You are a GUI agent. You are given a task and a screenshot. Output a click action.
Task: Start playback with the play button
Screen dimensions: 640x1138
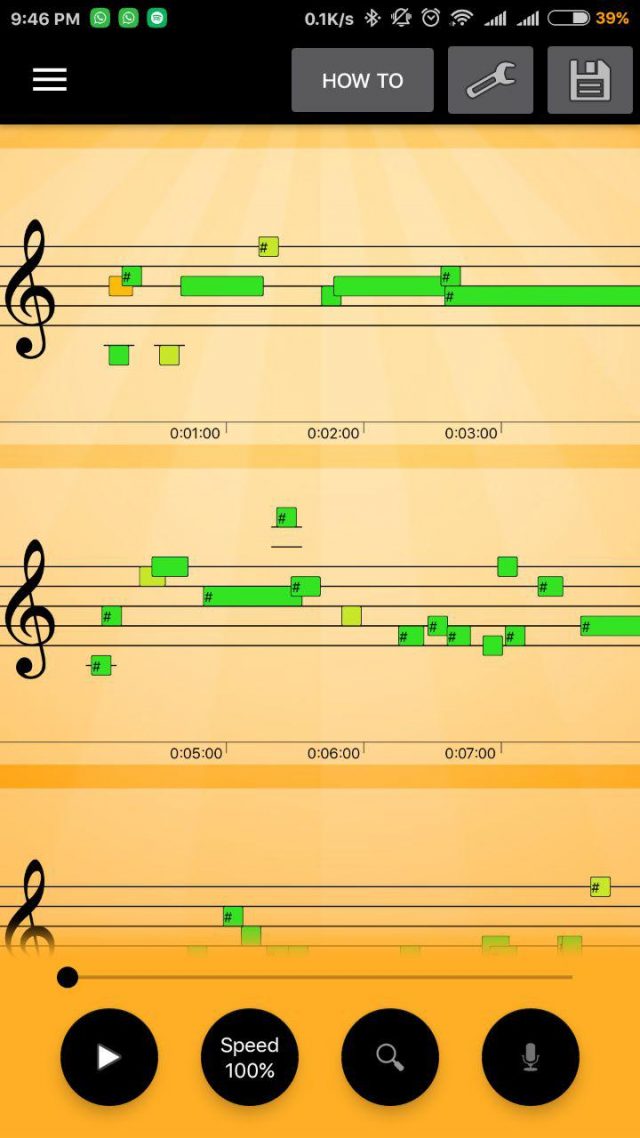pyautogui.click(x=109, y=1057)
